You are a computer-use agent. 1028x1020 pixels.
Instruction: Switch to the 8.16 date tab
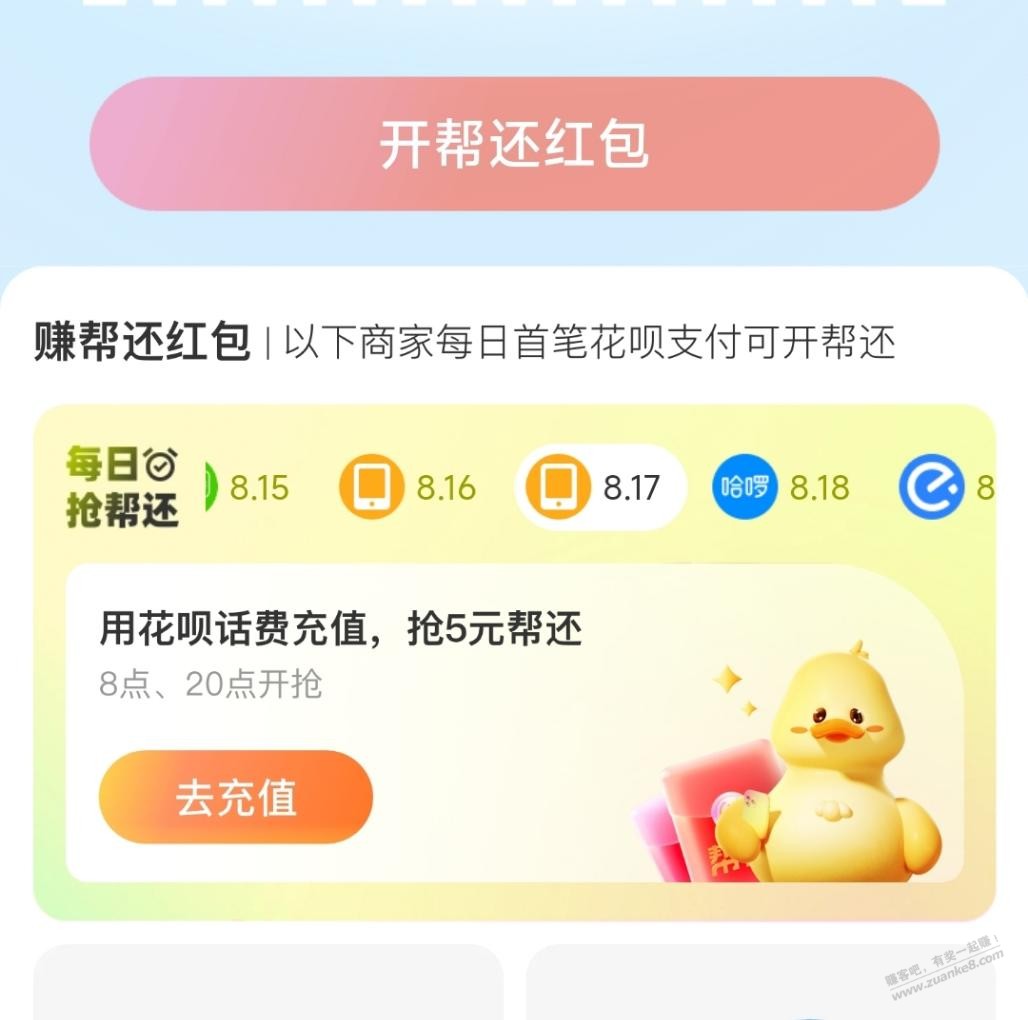(x=408, y=488)
